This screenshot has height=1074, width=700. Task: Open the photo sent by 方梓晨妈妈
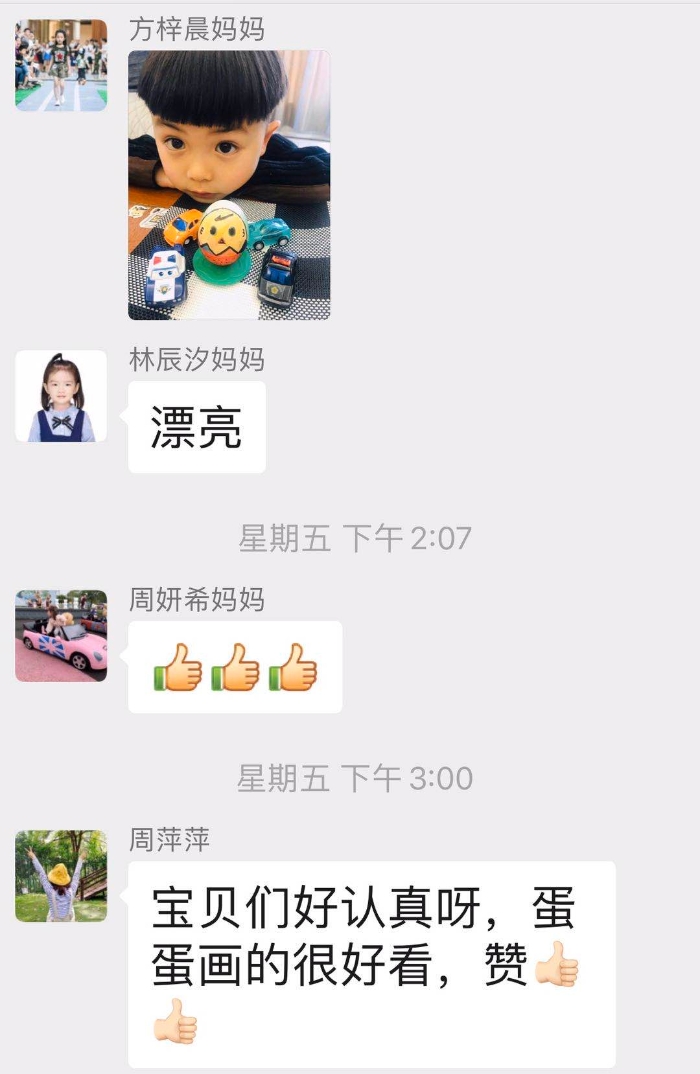click(229, 185)
